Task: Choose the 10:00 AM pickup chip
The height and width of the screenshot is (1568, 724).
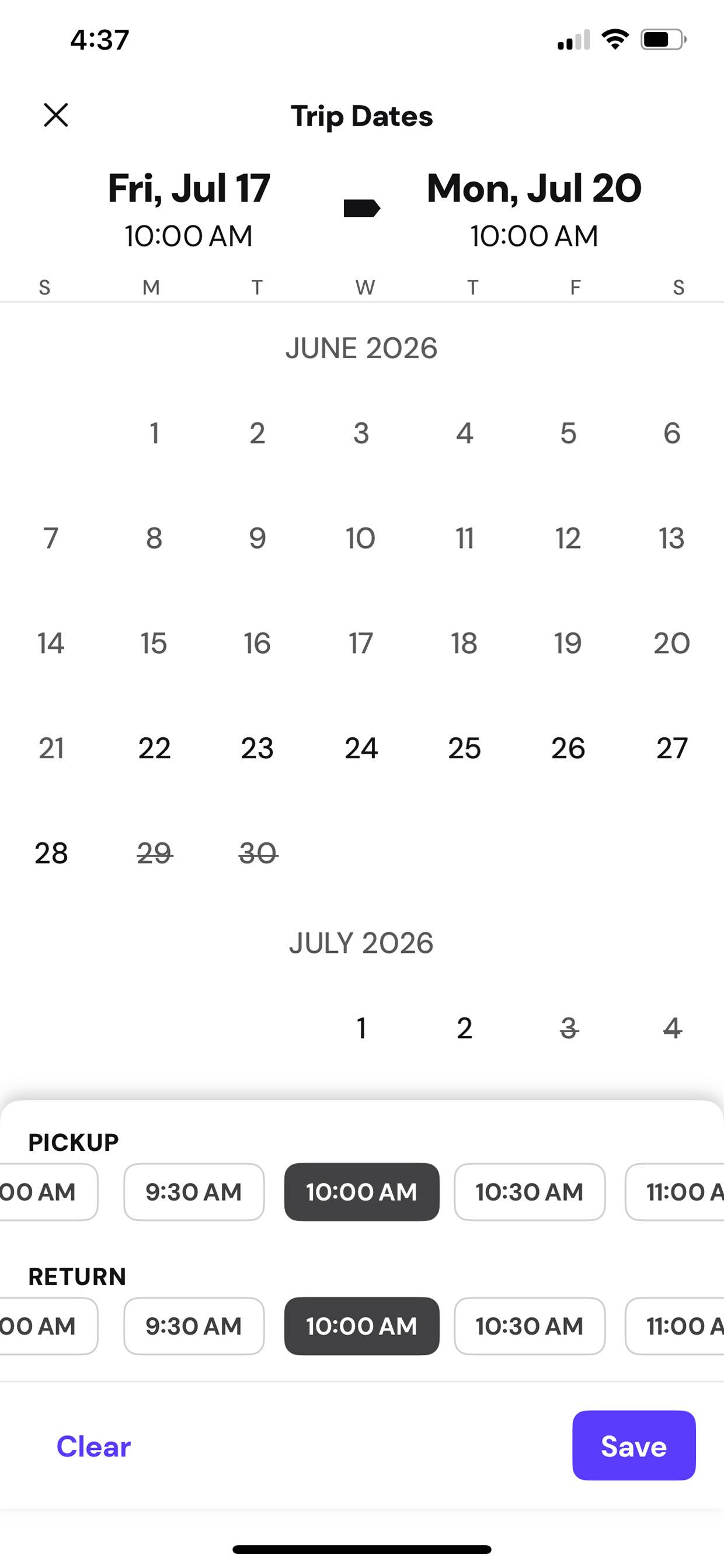Action: [x=361, y=1192]
